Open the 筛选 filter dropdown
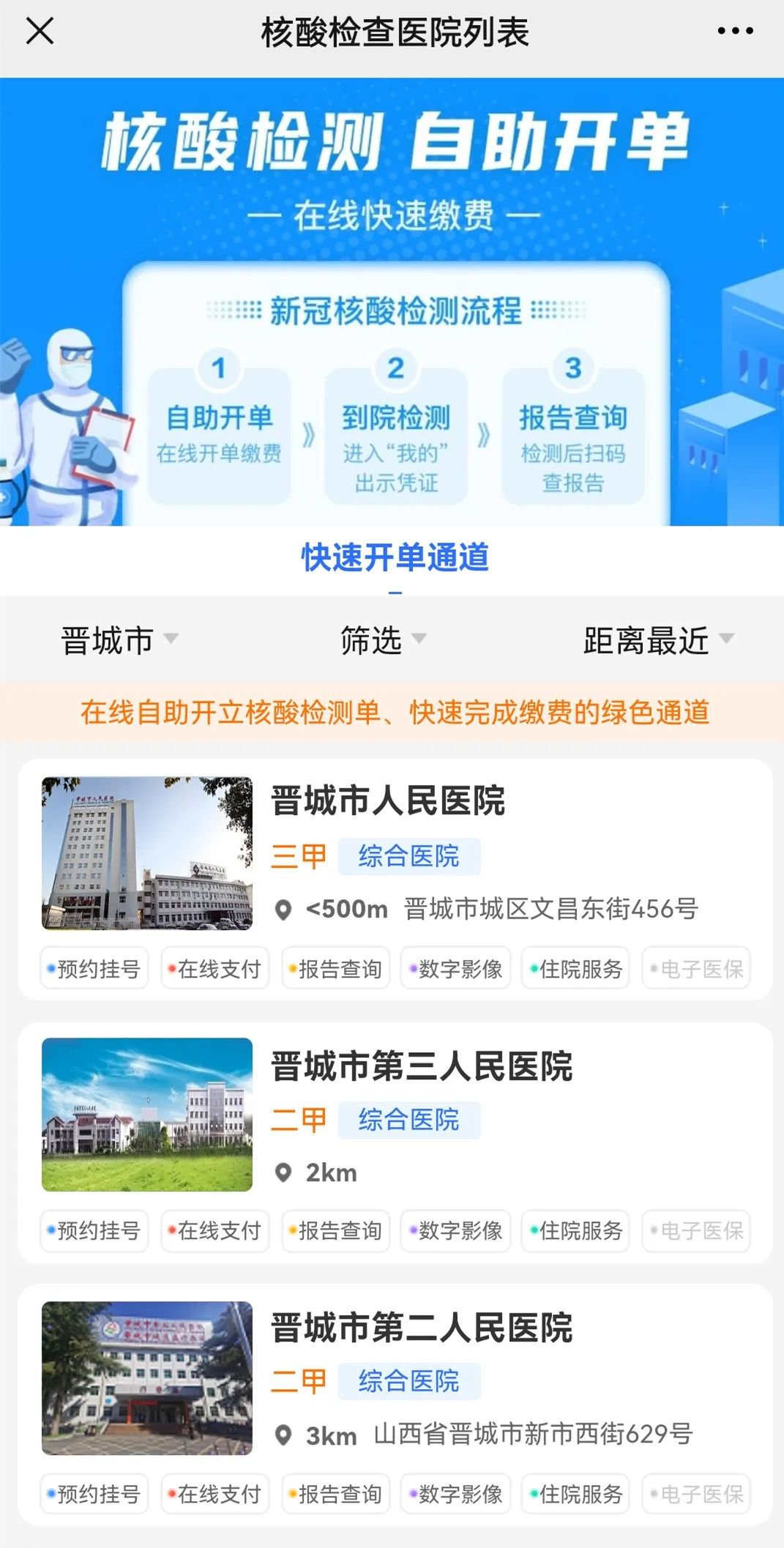 pyautogui.click(x=382, y=640)
